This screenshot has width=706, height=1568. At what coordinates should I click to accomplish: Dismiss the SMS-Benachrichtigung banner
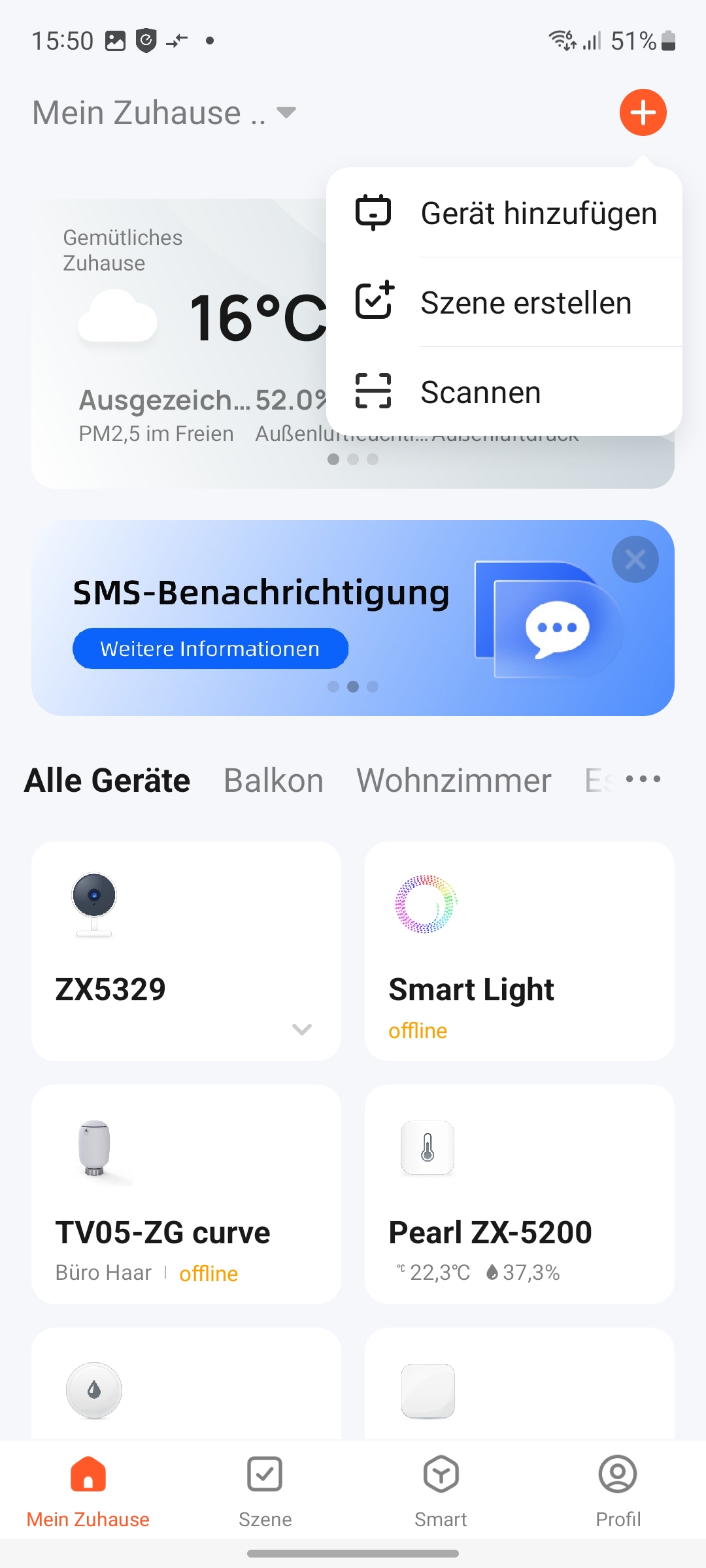point(635,559)
